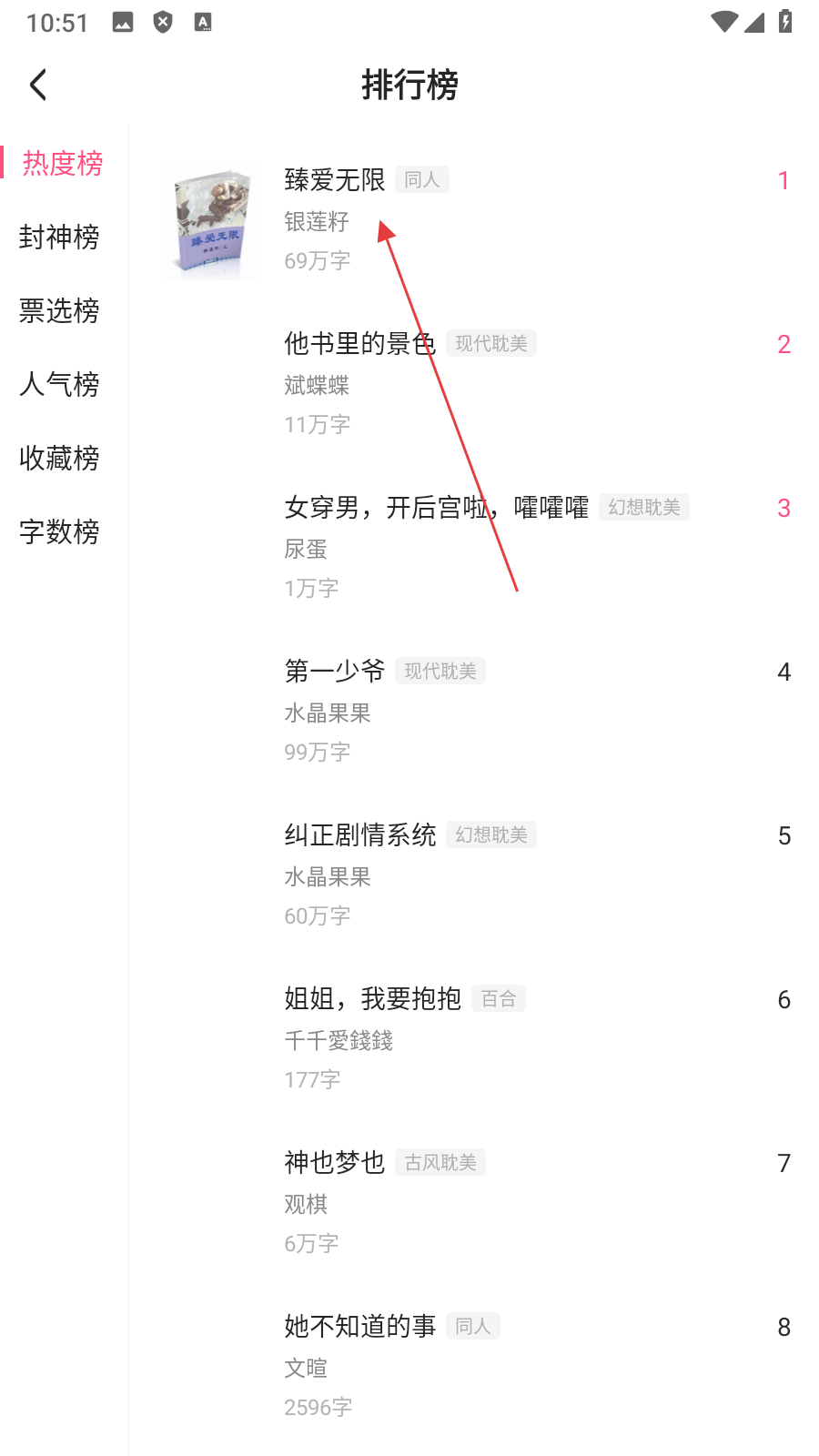View 她不知道的事
The height and width of the screenshot is (1456, 819).
click(x=359, y=1327)
